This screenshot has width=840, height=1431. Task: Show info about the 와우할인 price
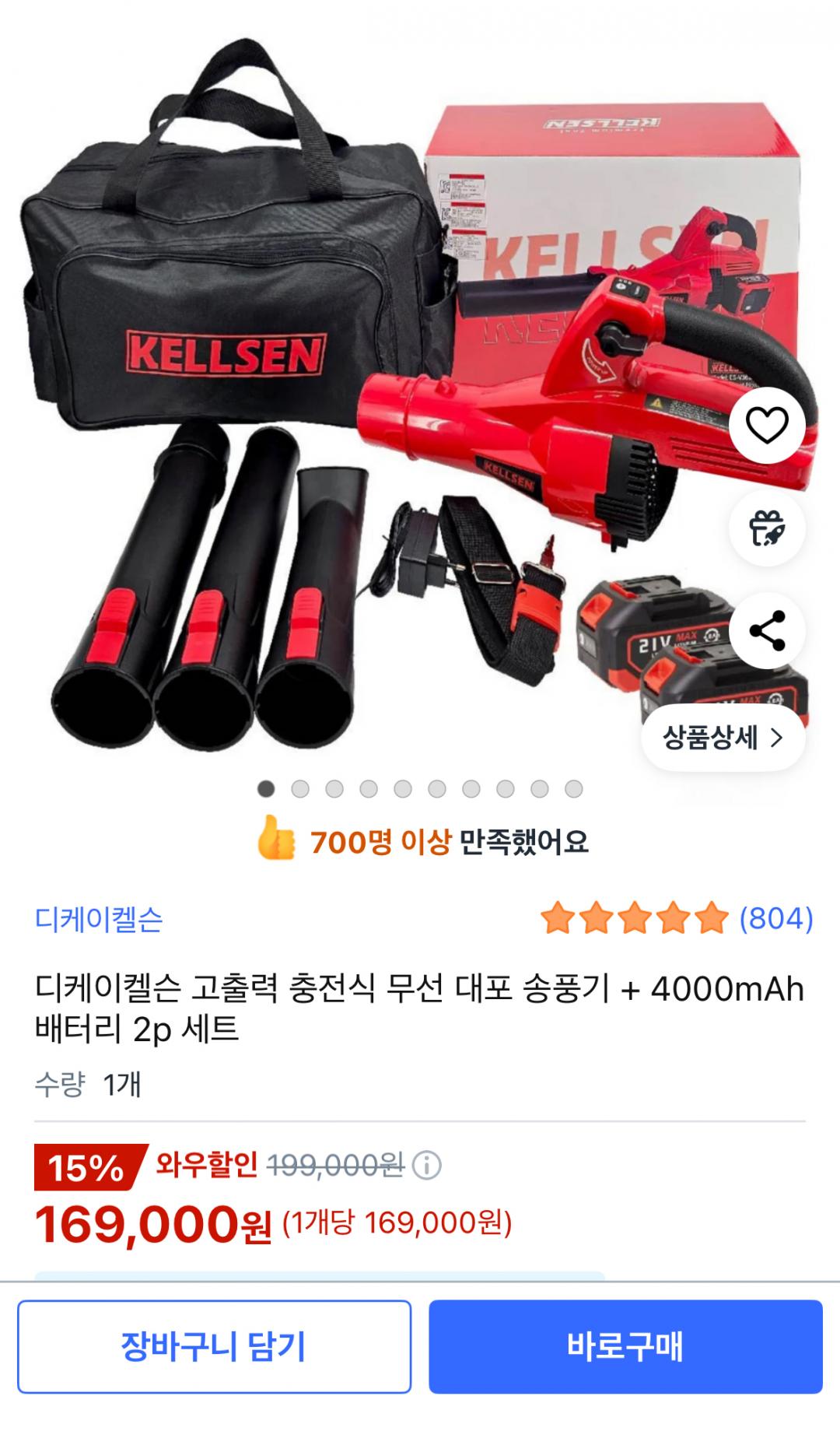tap(426, 1166)
